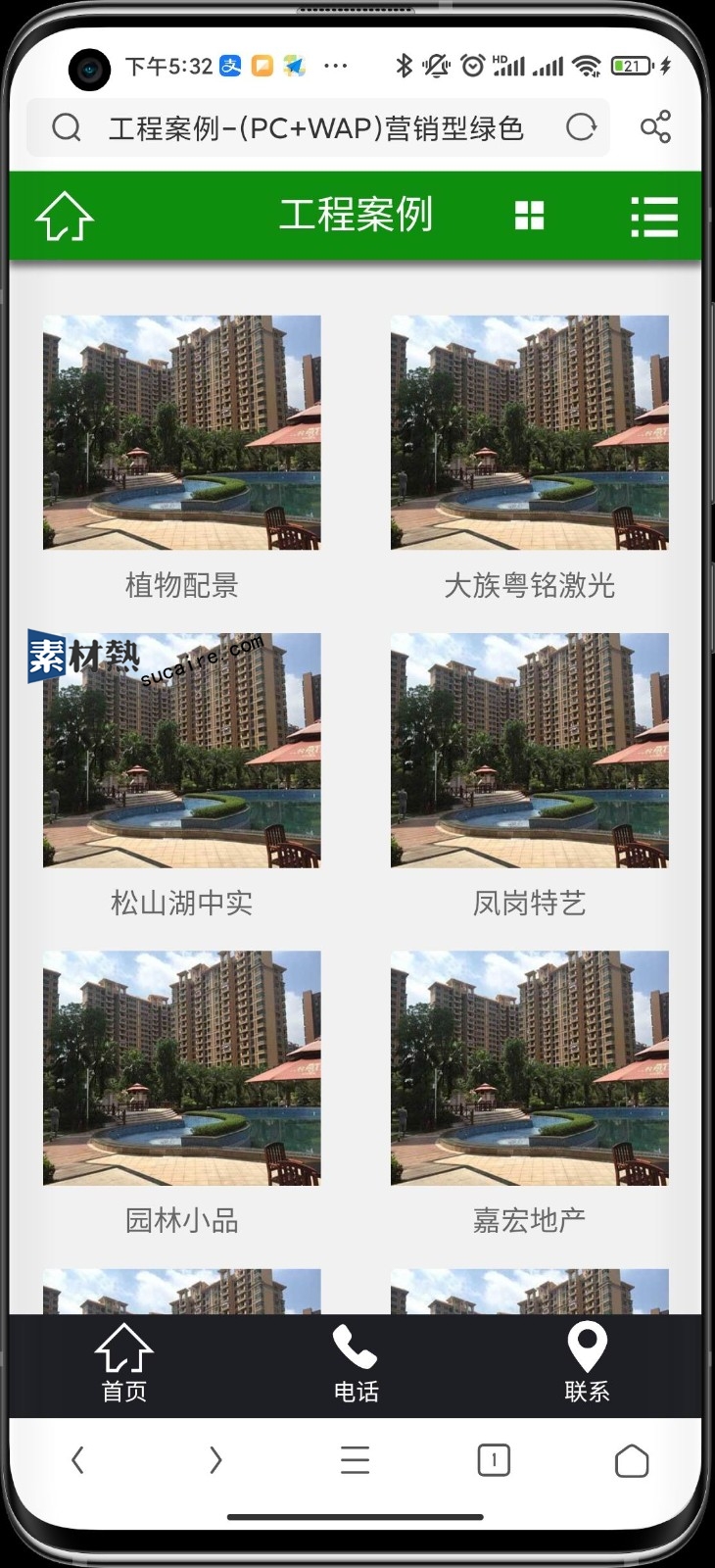Go forward in browser
The image size is (715, 1568).
coord(215,1460)
